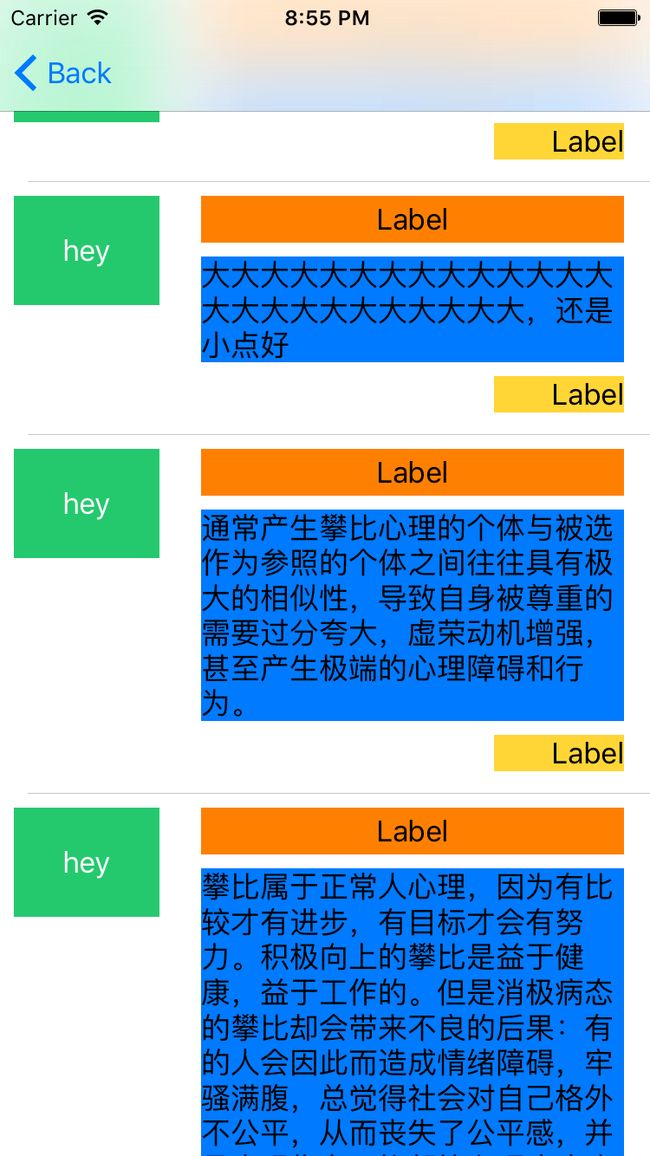650x1156 pixels.
Task: Tap the row starting with 攀比属于正常人心理
Action: point(325,975)
